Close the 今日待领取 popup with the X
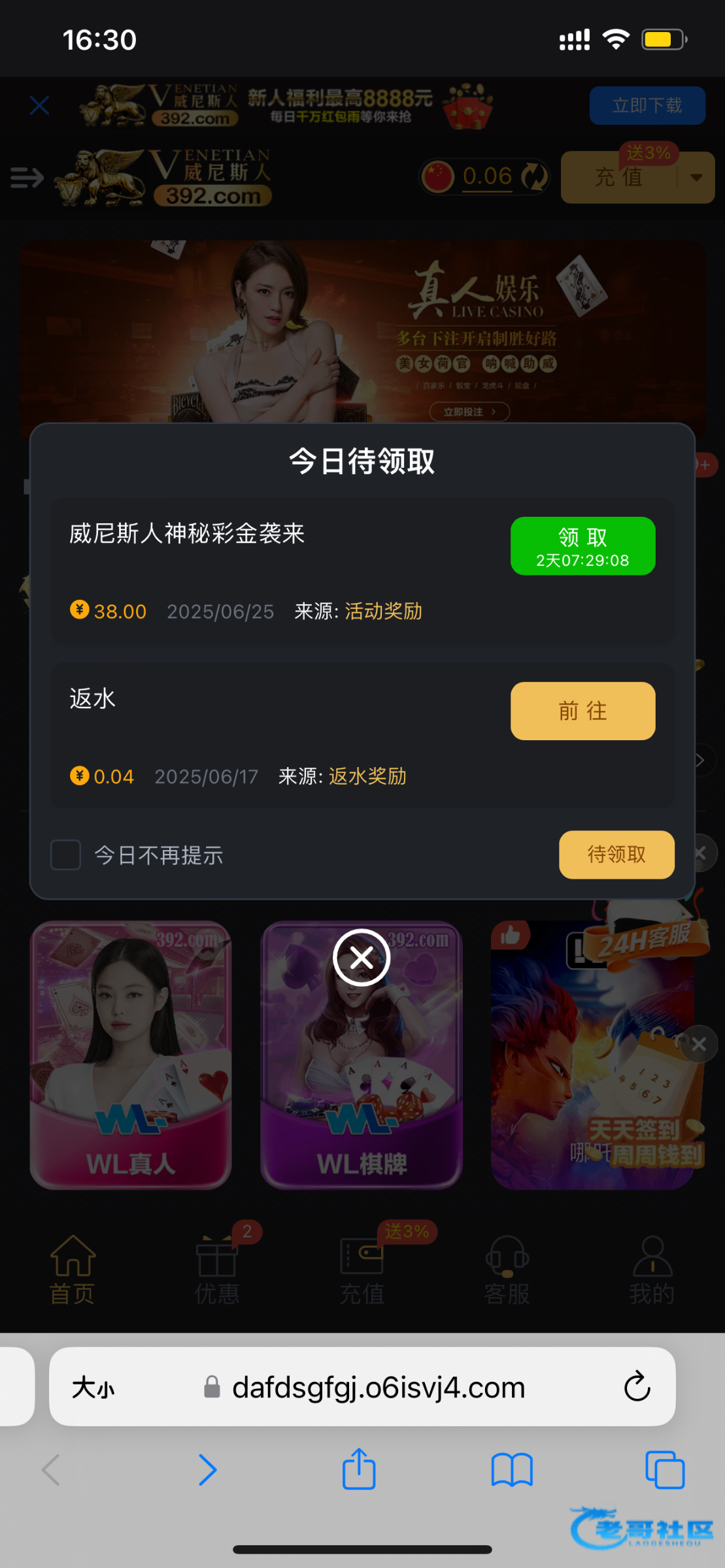 pos(362,958)
